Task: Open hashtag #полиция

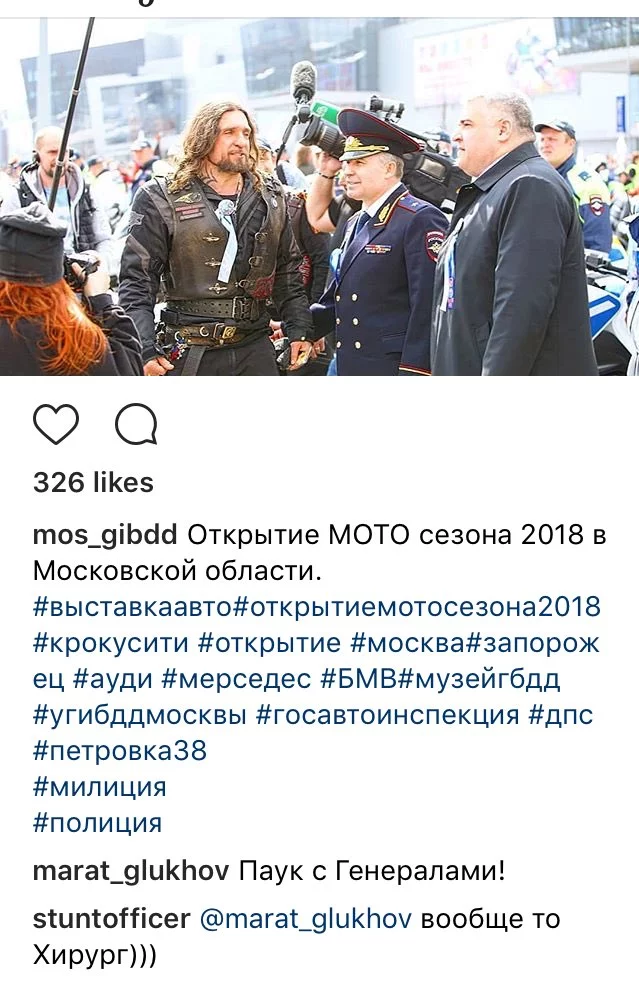Action: point(97,823)
